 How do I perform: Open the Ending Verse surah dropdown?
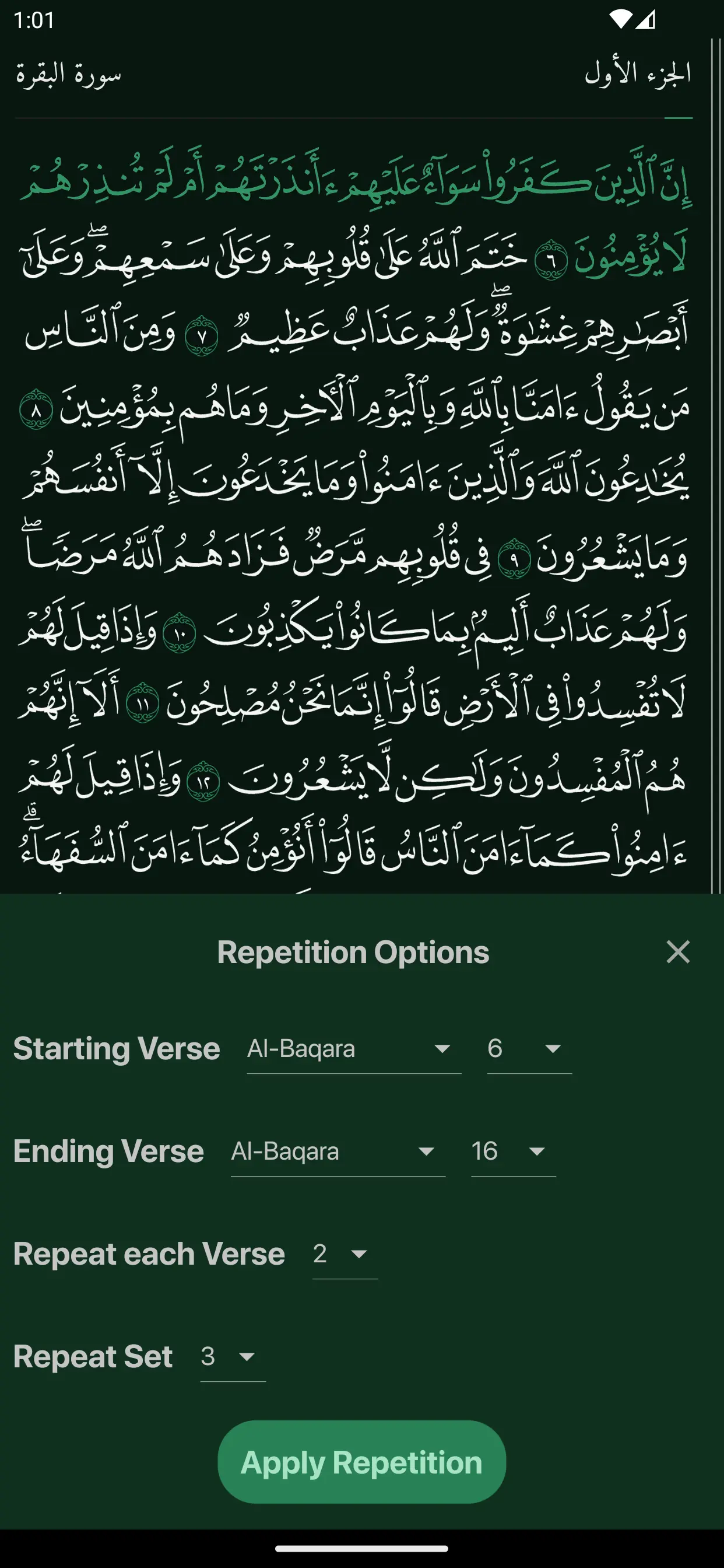point(338,1151)
